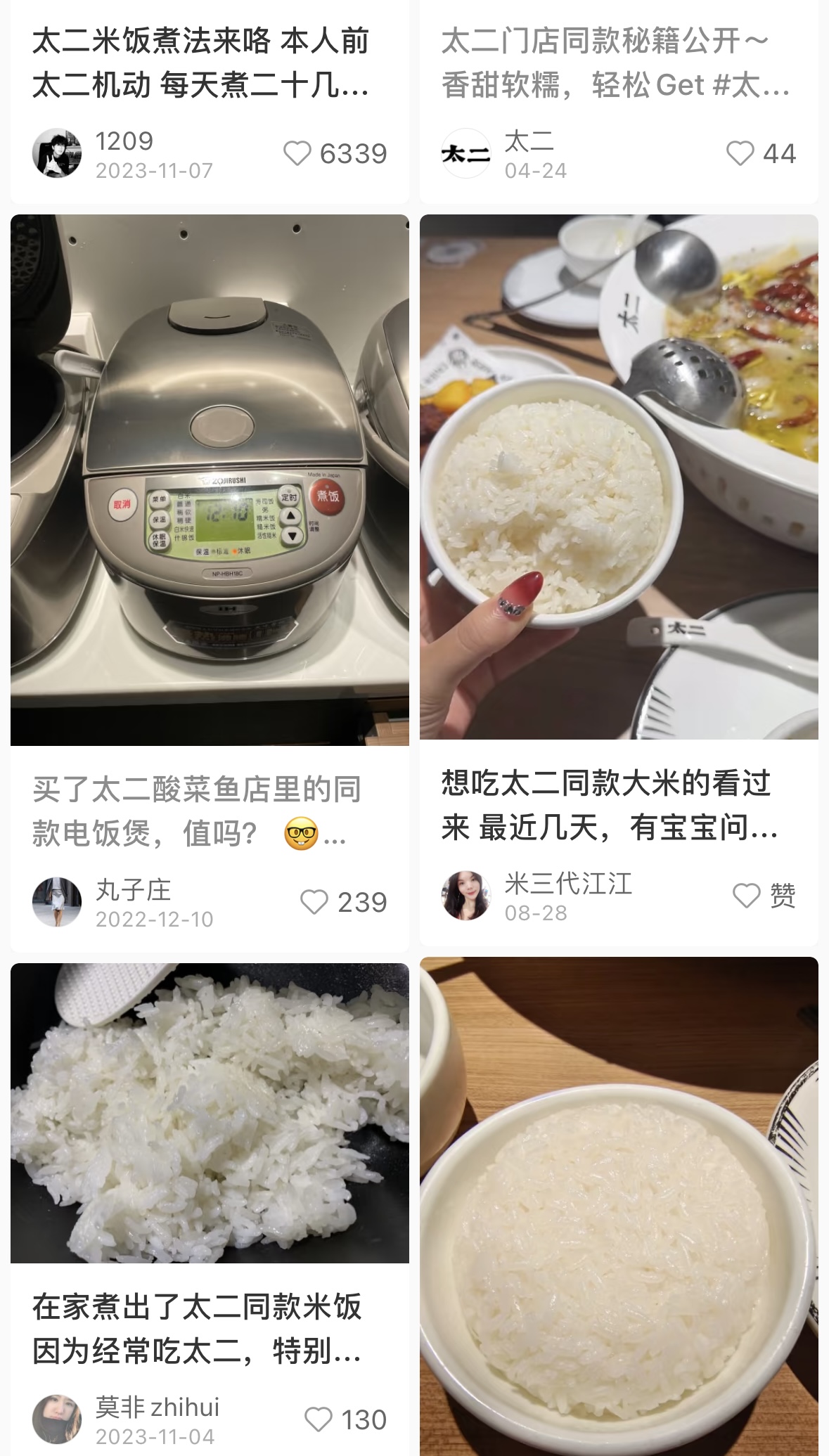The width and height of the screenshot is (829, 1456).
Task: Like the post by 太二
Action: click(x=740, y=153)
